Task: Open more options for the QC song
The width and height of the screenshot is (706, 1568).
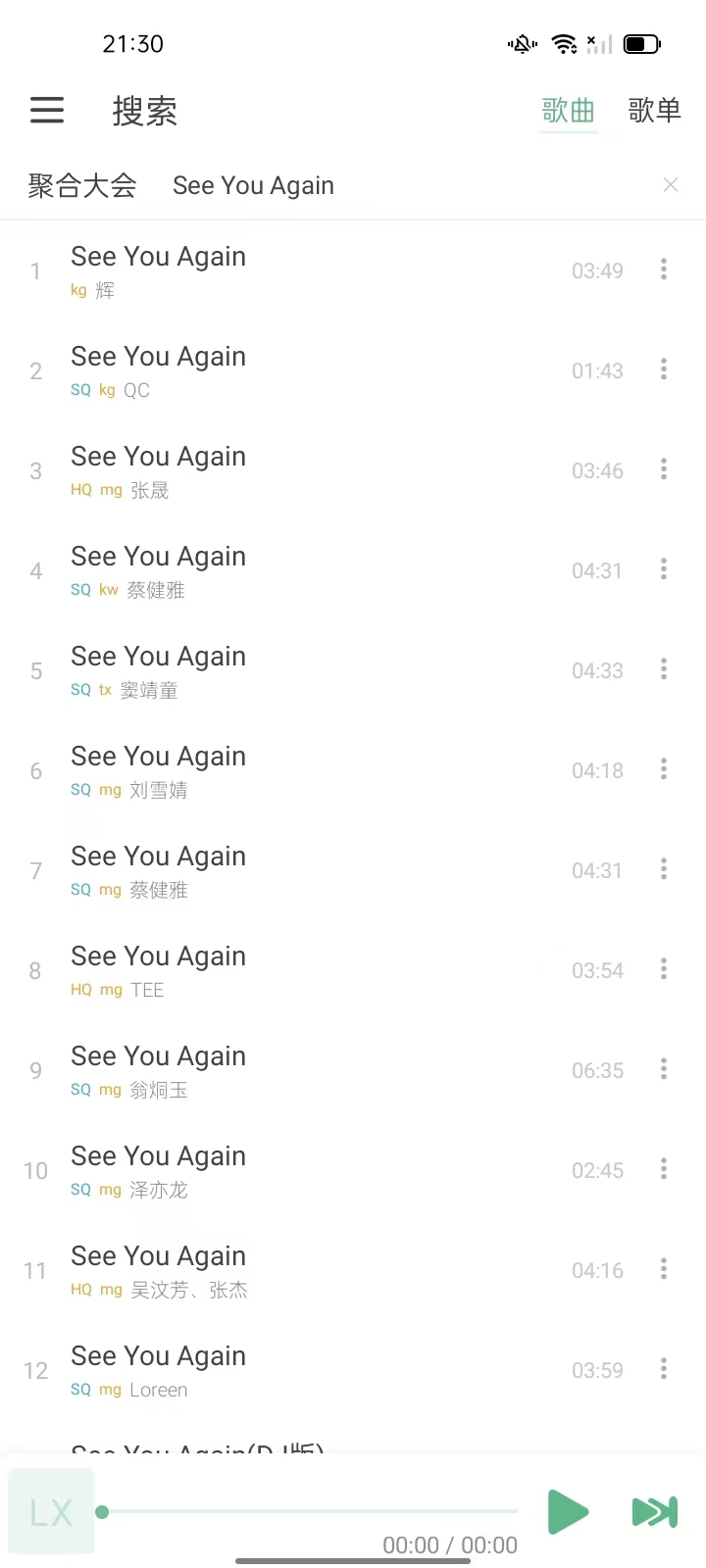Action: [x=664, y=369]
